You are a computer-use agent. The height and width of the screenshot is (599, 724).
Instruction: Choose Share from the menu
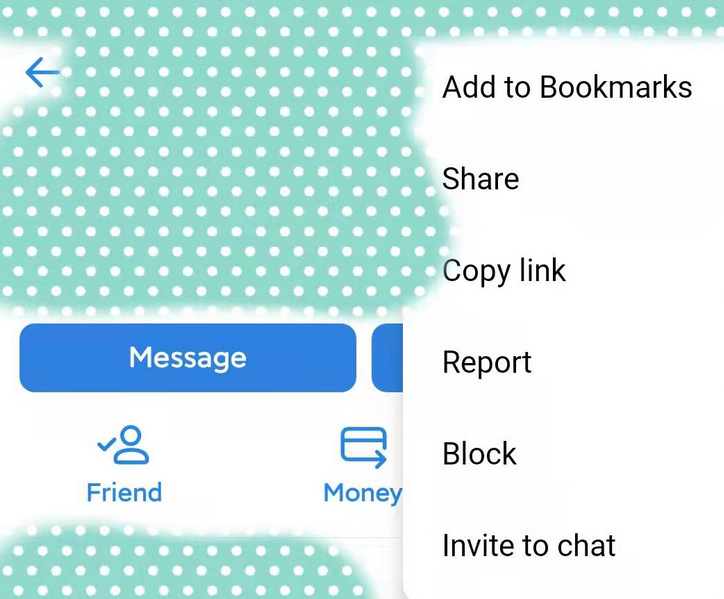pyautogui.click(x=481, y=179)
